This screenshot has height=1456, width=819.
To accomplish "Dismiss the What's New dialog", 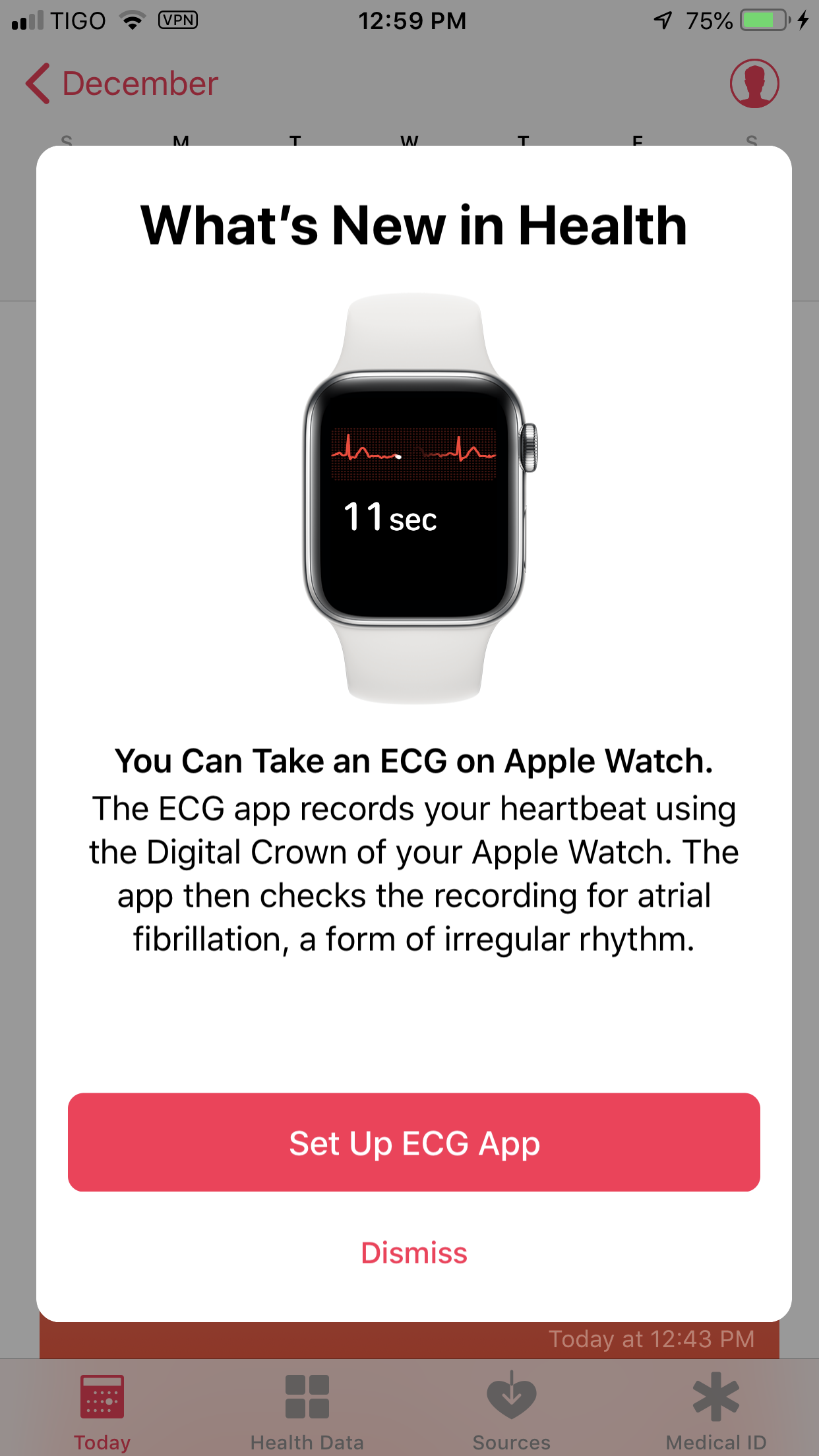I will point(413,1253).
